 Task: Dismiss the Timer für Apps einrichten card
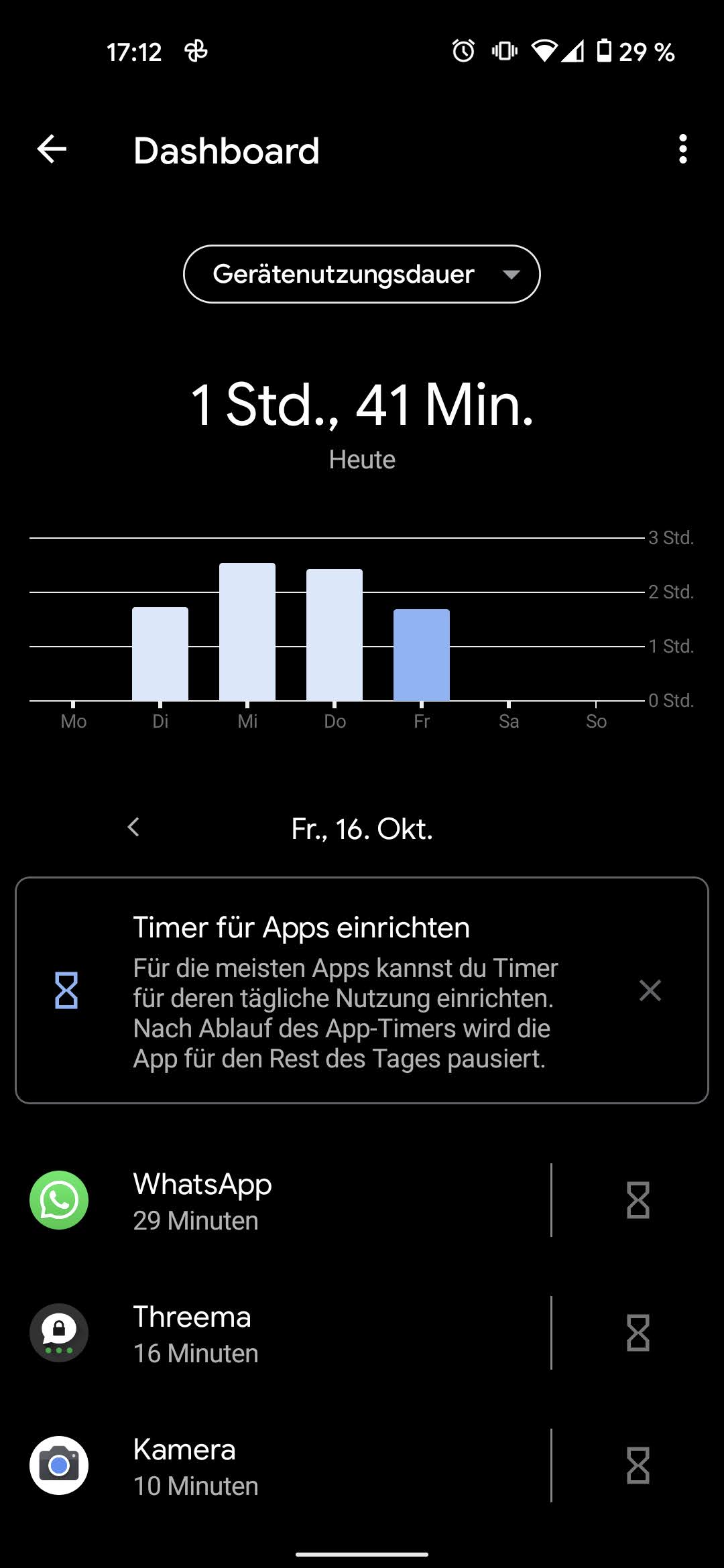[x=650, y=990]
